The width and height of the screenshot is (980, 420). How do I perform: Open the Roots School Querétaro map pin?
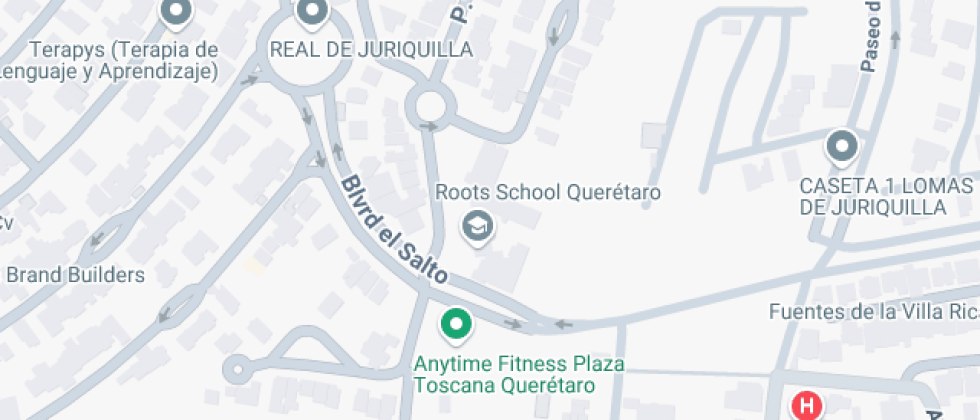(x=477, y=227)
